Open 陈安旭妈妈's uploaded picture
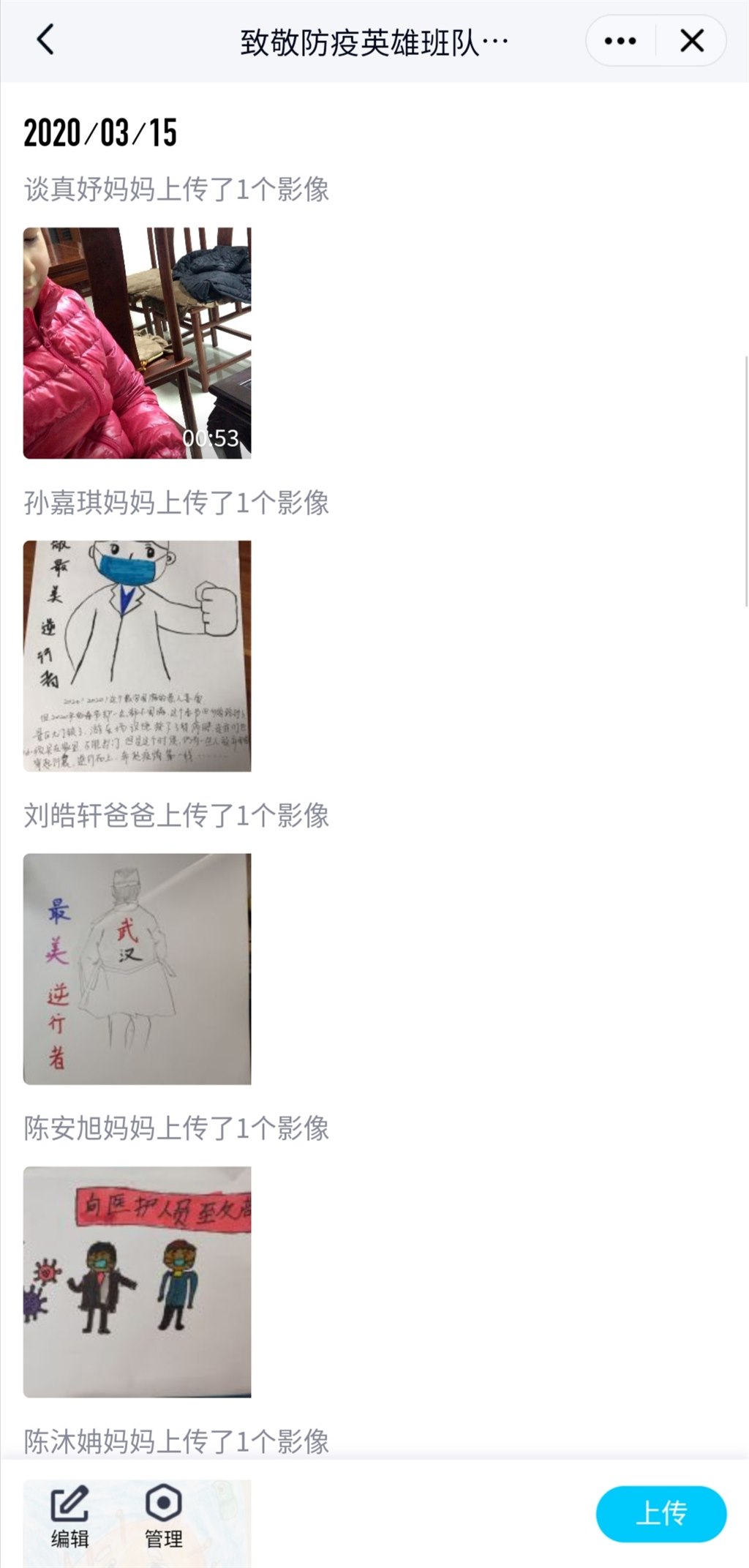Screen dimensions: 749x1568 [x=137, y=1282]
